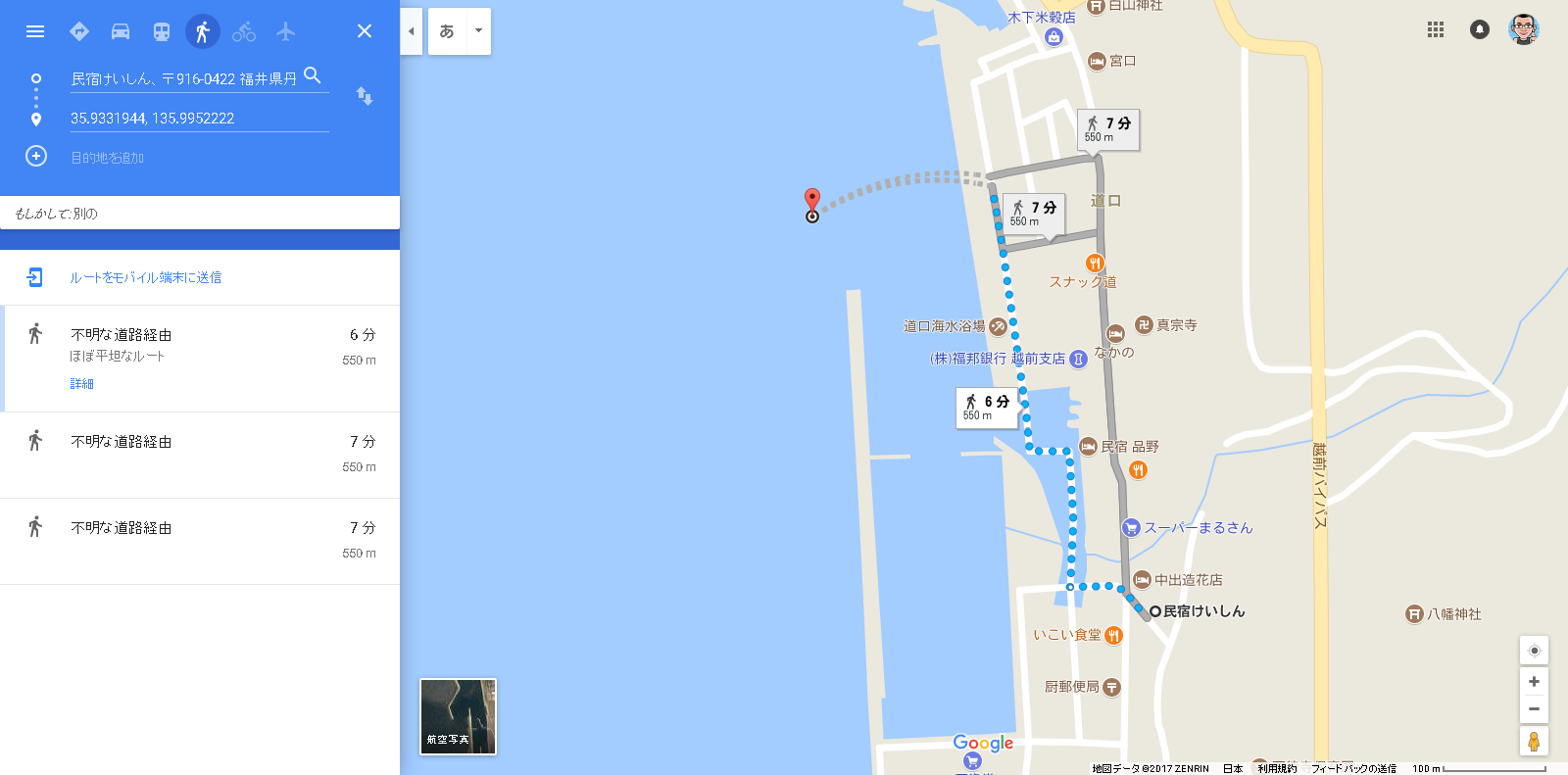Tap ルートをモバイル端末に送信 link
Image resolution: width=1568 pixels, height=775 pixels.
tap(145, 277)
